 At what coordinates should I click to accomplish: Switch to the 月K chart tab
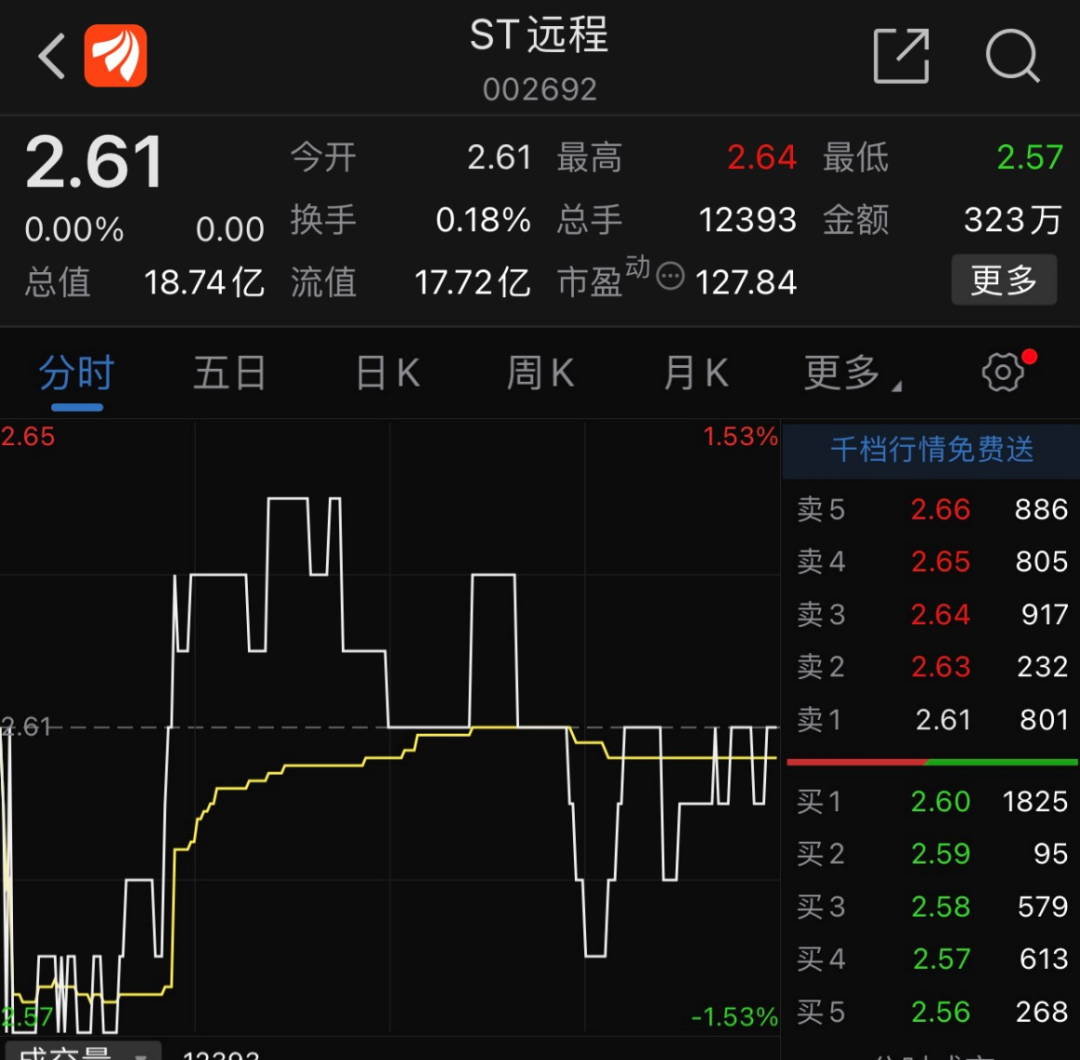(x=695, y=374)
